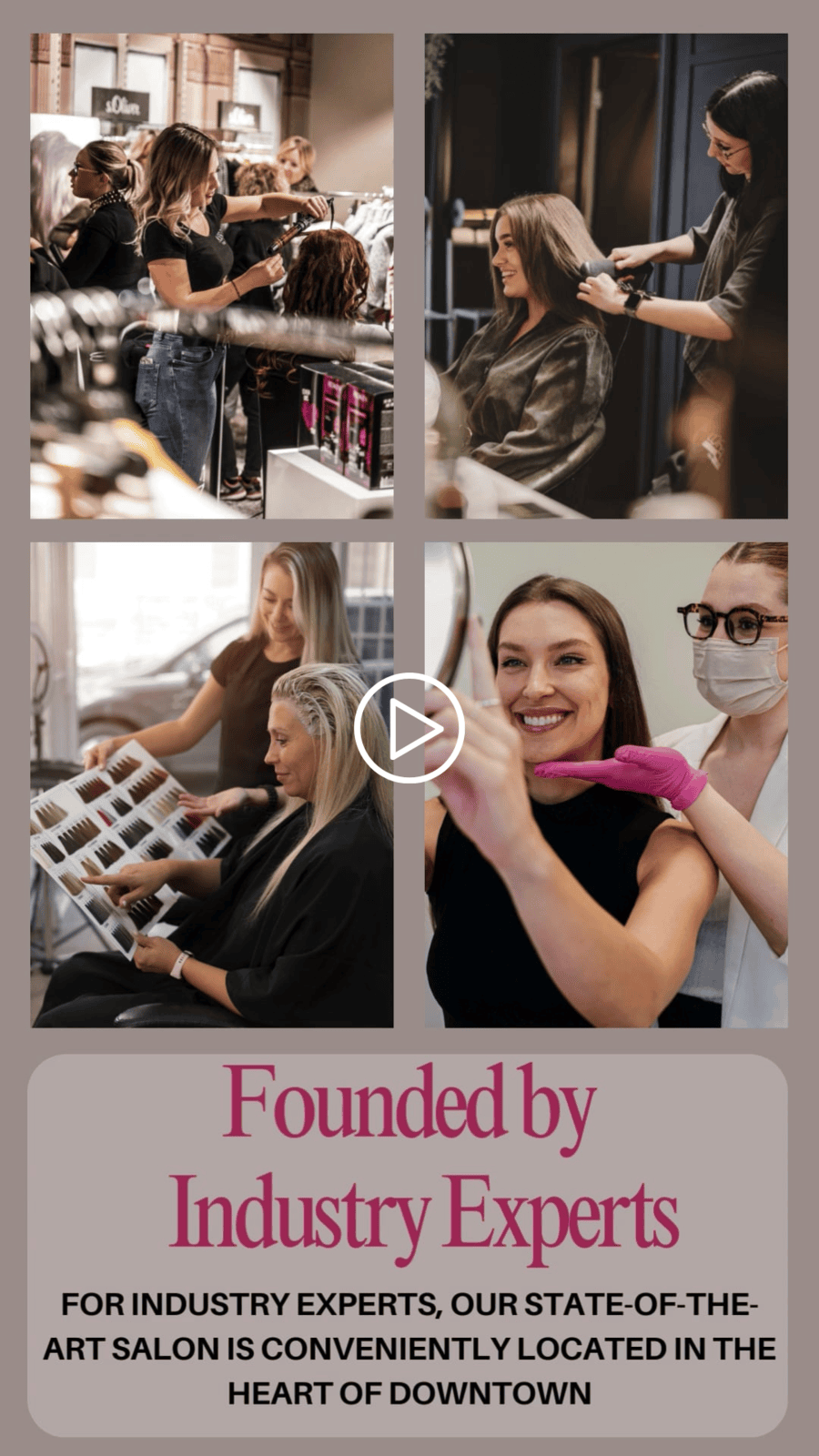Viewport: 819px width, 1456px height.
Task: Play the salon promo video
Action: click(409, 728)
